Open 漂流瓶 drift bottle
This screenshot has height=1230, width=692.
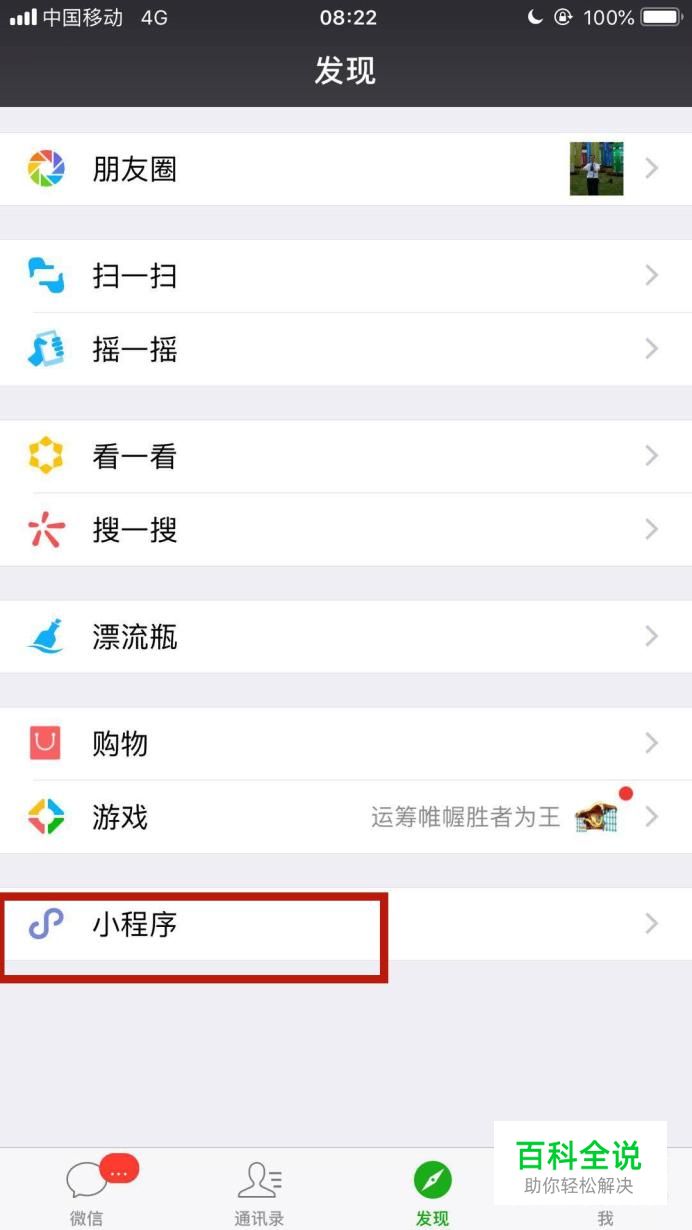point(134,636)
